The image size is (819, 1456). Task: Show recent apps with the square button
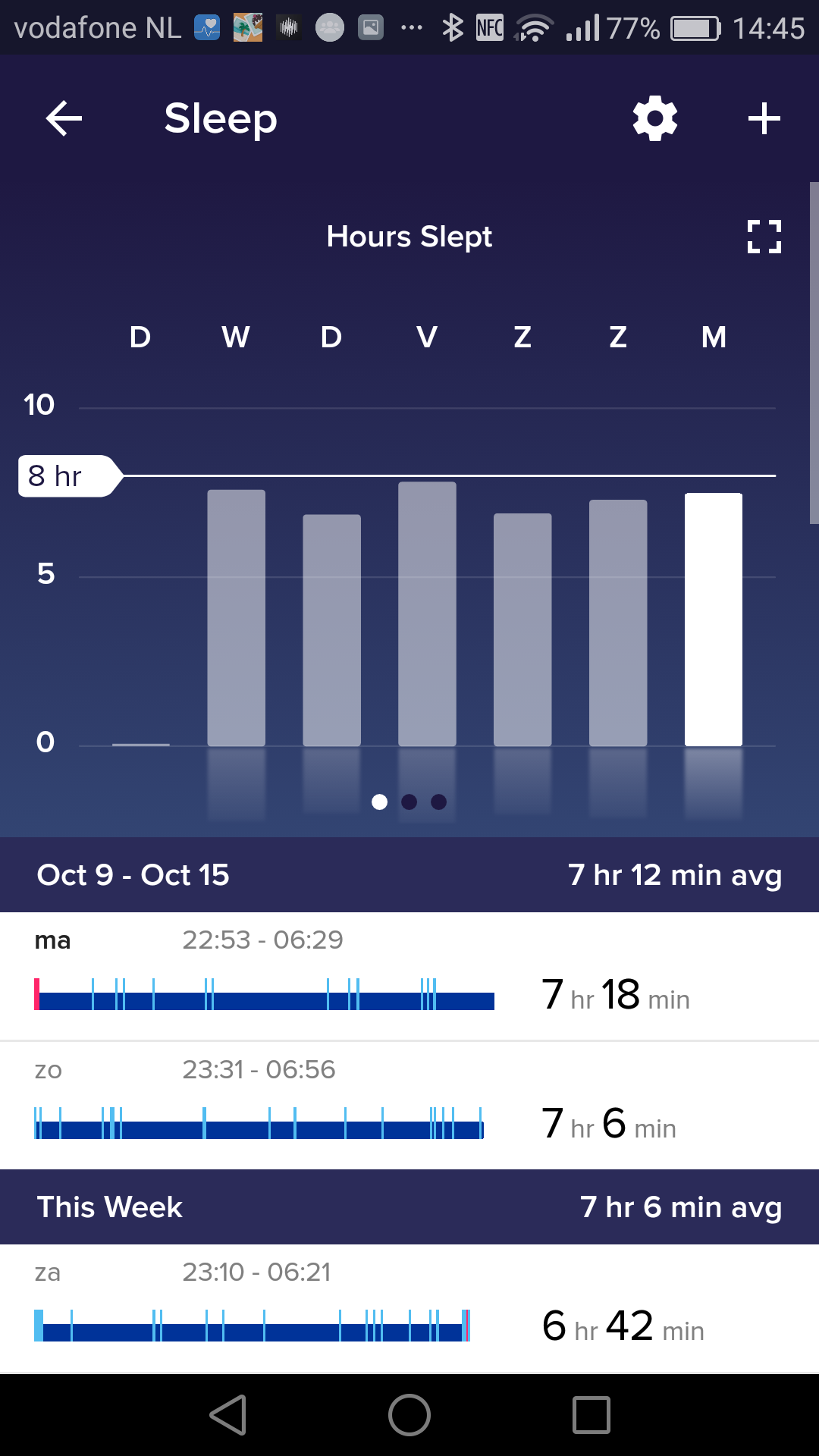point(591,1415)
